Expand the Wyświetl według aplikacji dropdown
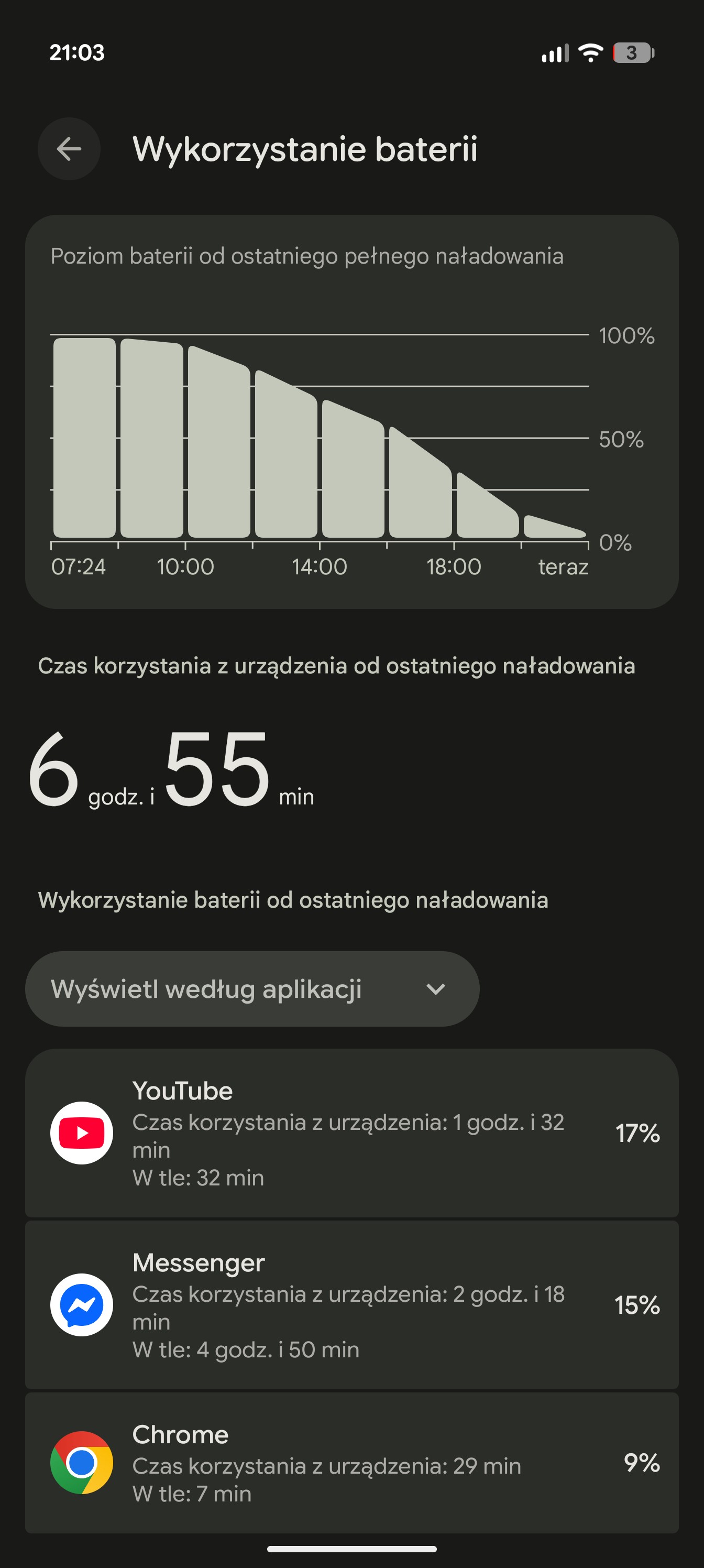704x1568 pixels. [x=252, y=988]
